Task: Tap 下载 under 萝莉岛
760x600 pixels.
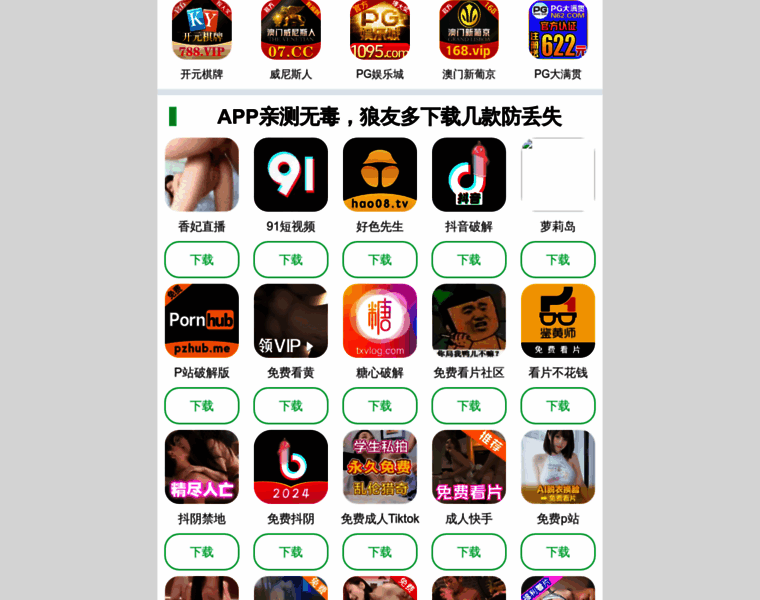Action: (558, 260)
